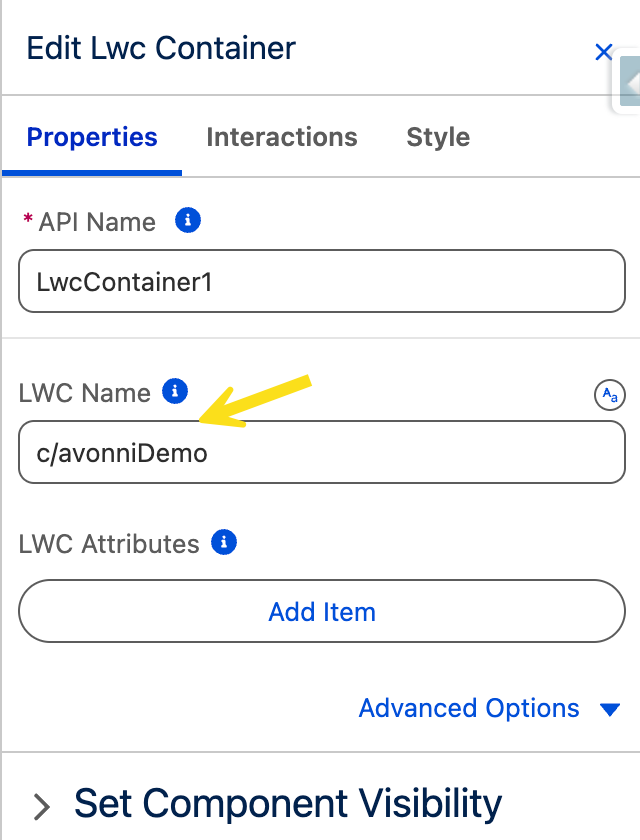Select the Properties tab
The height and width of the screenshot is (840, 640).
92,137
